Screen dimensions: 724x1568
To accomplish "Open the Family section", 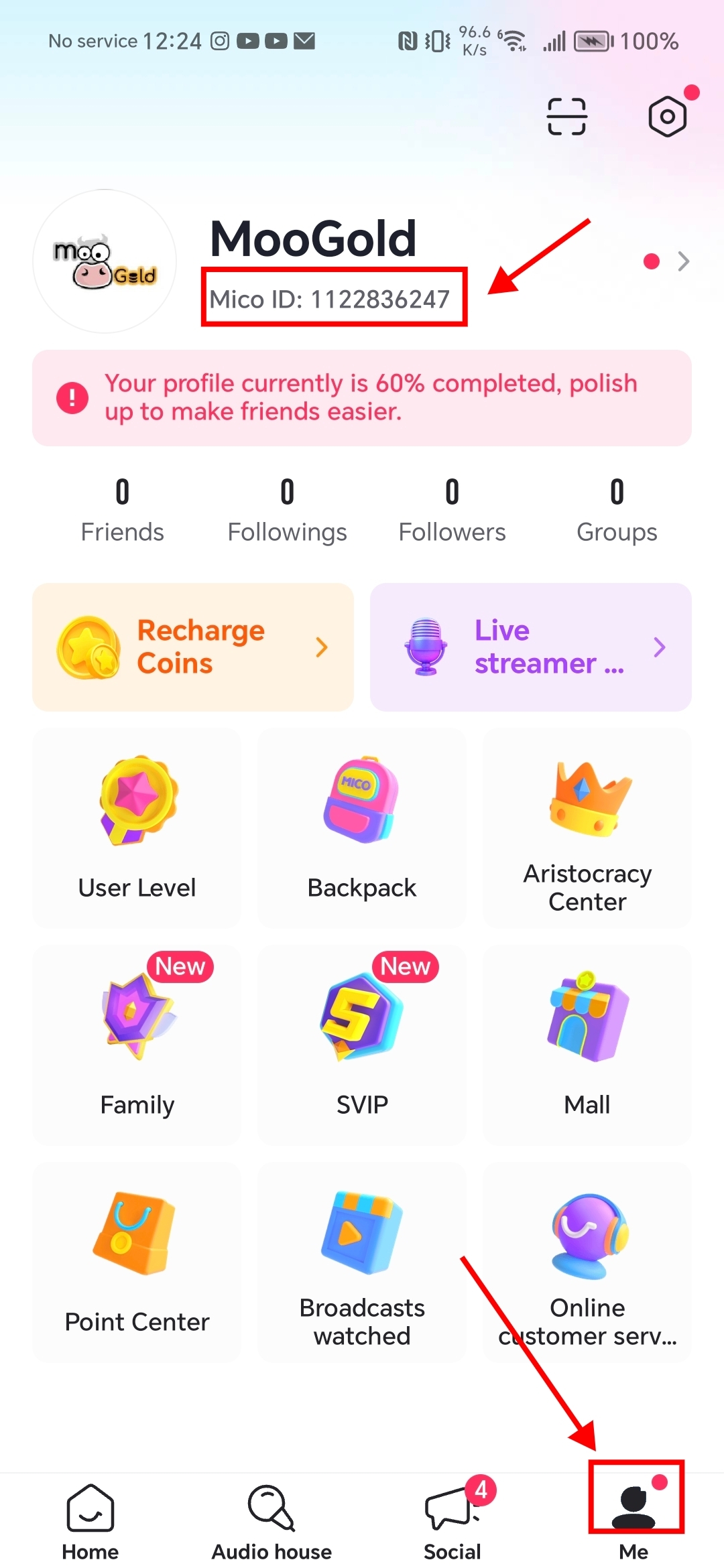I will click(137, 1045).
